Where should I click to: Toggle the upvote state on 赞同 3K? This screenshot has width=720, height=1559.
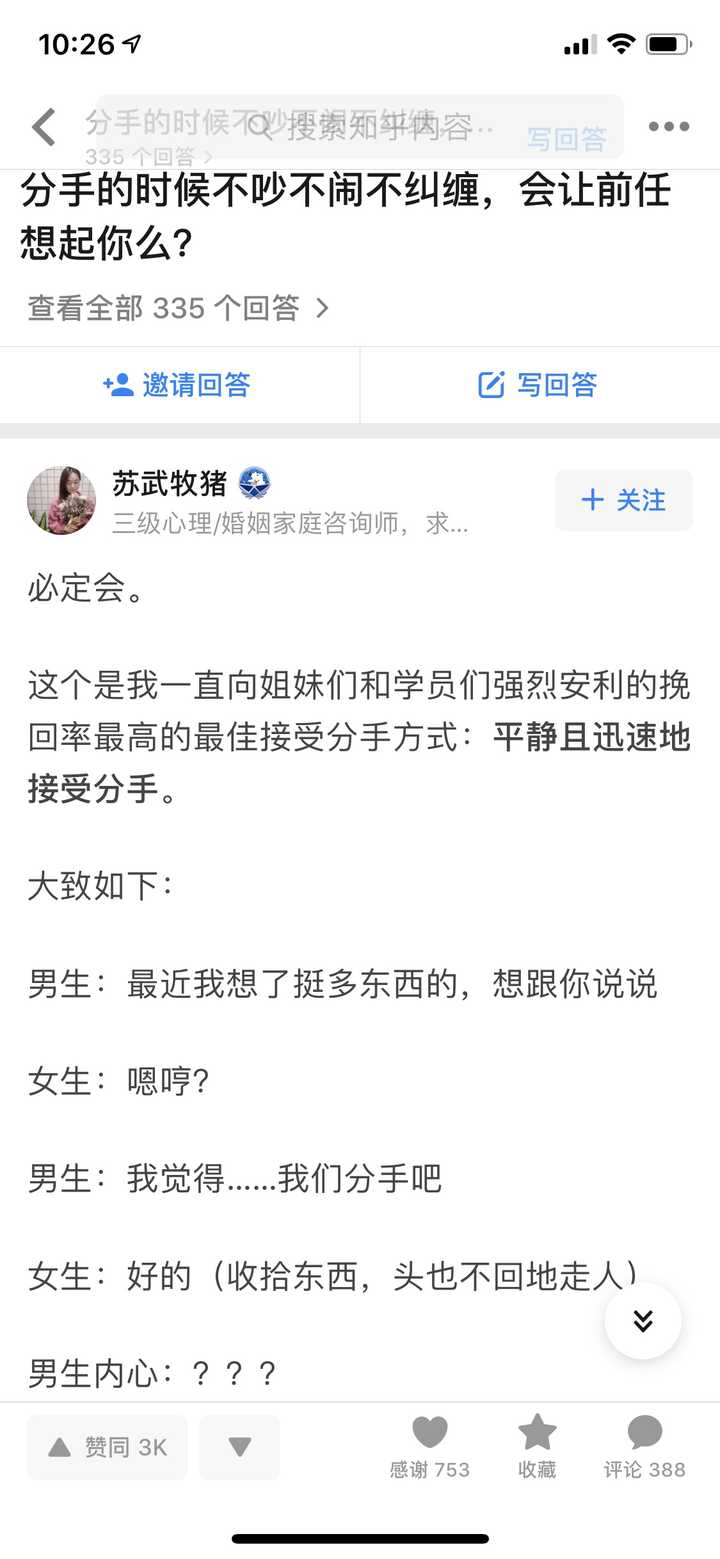[x=106, y=1447]
